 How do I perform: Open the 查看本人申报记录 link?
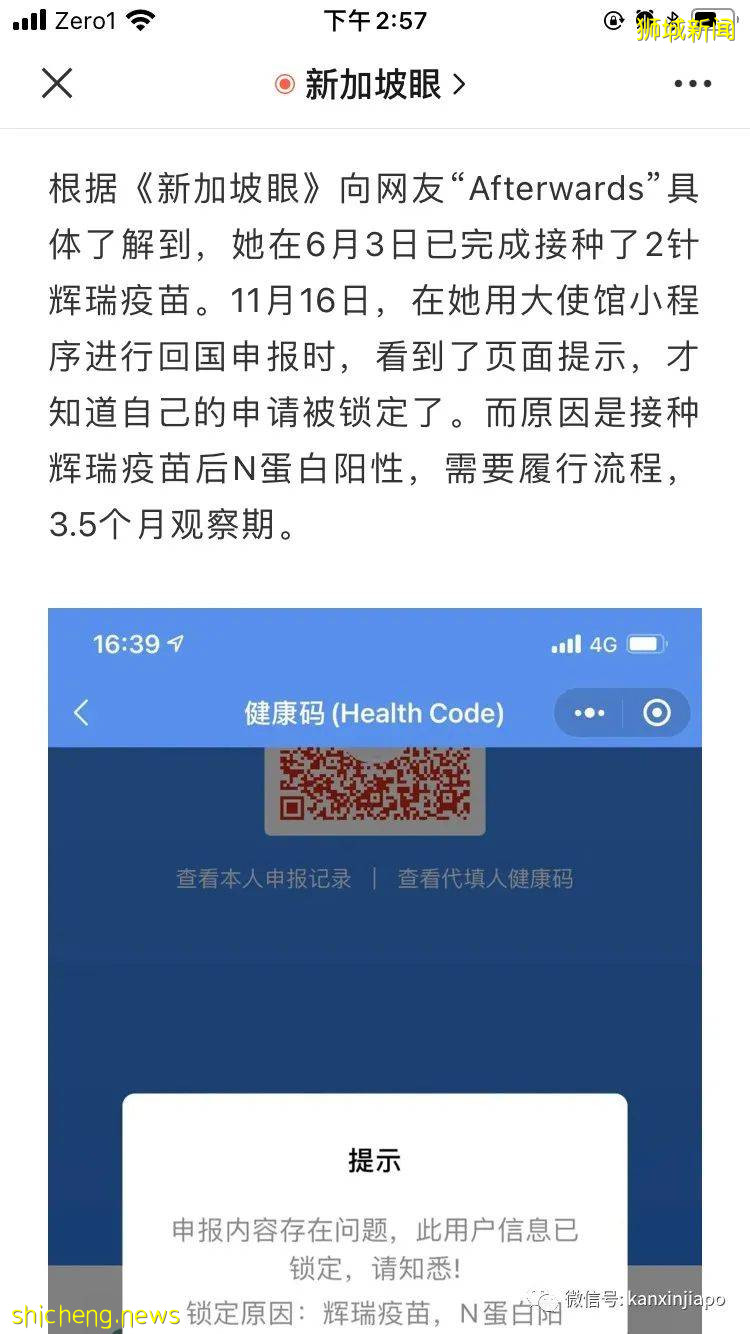(x=262, y=876)
